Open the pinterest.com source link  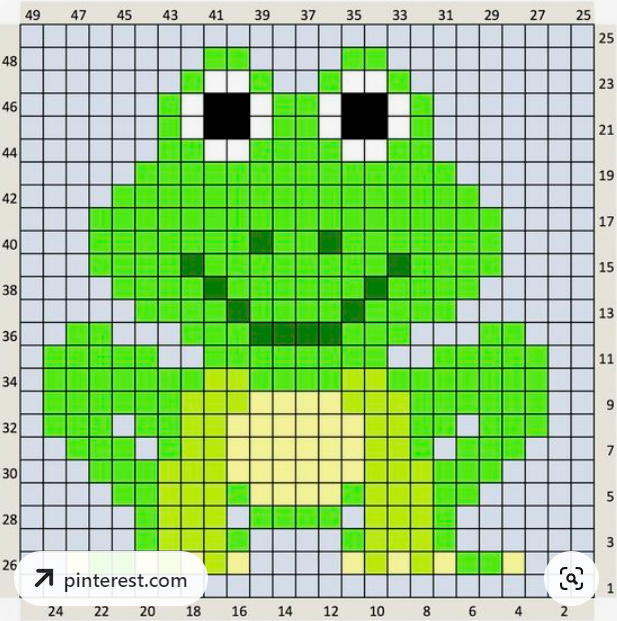click(111, 579)
